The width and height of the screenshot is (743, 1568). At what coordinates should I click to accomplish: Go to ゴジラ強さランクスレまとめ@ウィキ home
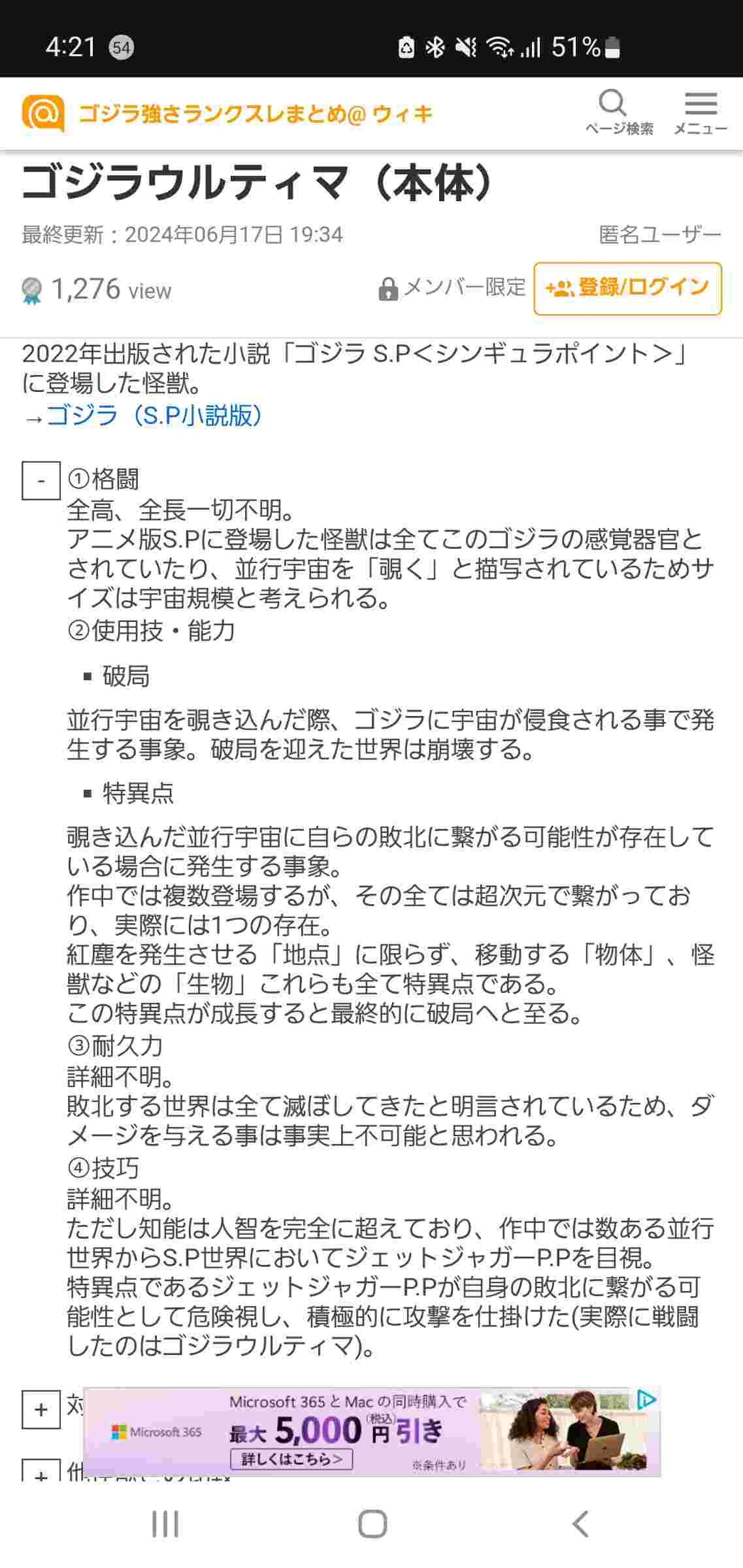tap(255, 114)
